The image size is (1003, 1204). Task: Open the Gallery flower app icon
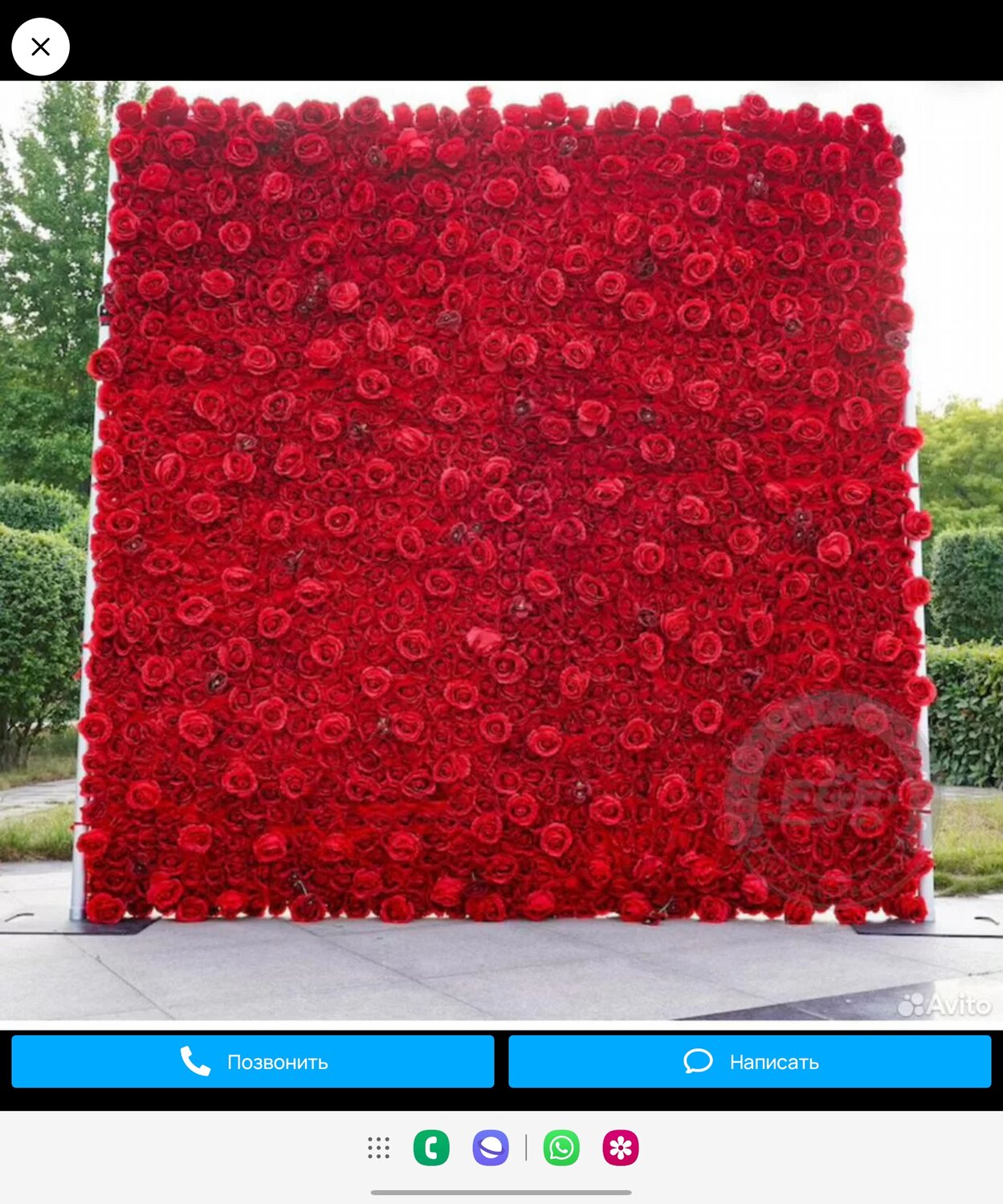click(621, 1148)
